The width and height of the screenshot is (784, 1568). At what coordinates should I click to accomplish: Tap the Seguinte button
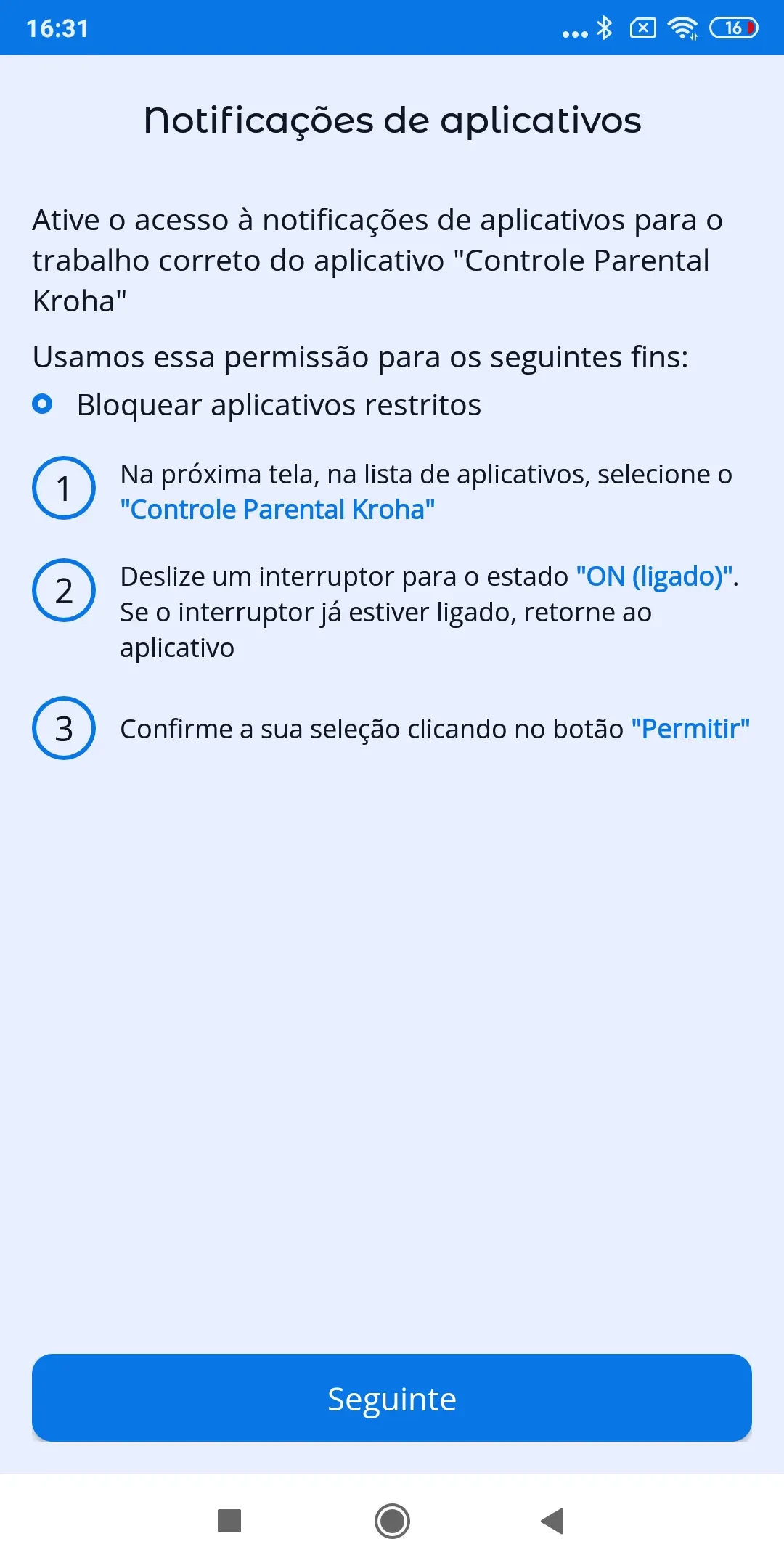pos(392,1398)
